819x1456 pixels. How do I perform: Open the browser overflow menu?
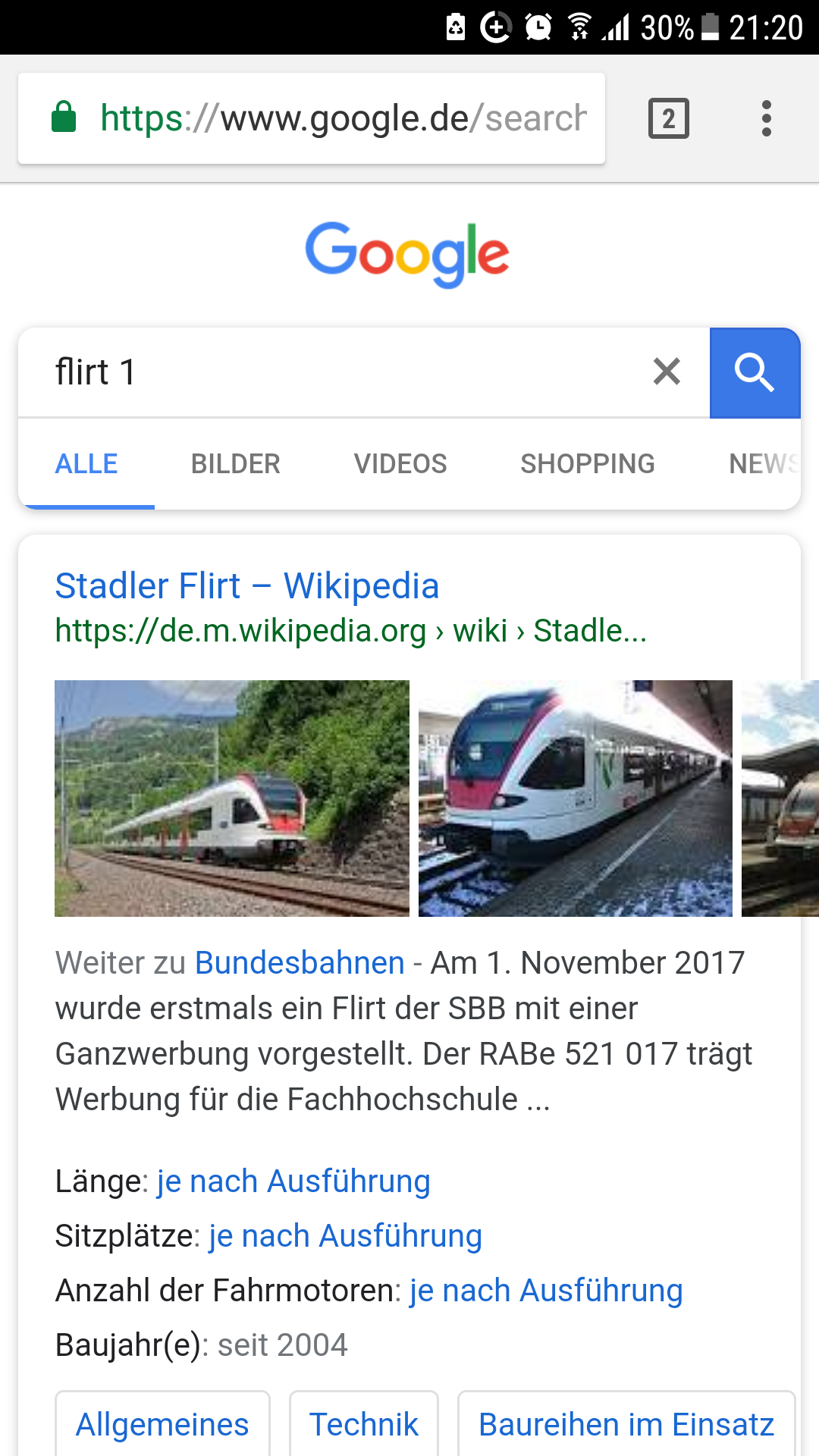click(x=766, y=118)
